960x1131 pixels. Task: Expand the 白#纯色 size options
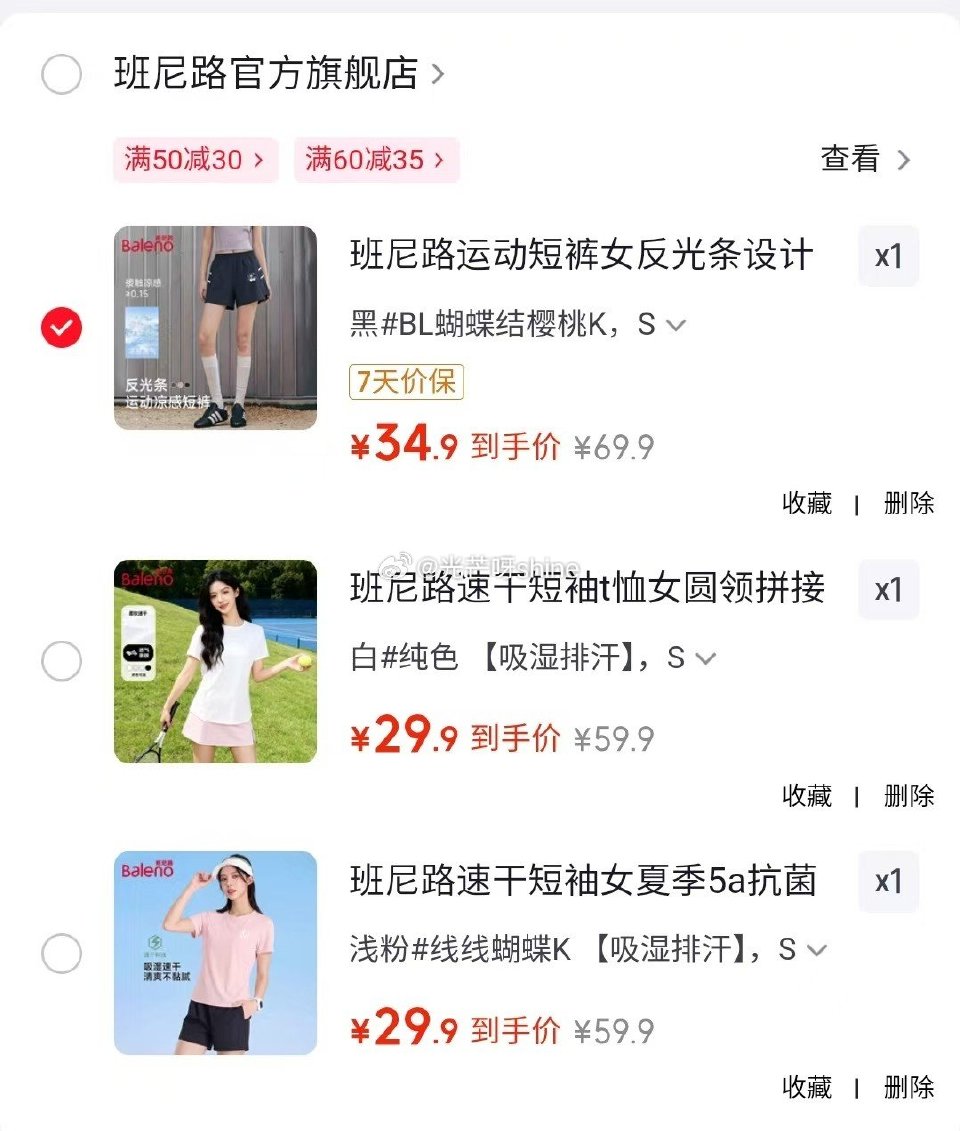coord(707,657)
